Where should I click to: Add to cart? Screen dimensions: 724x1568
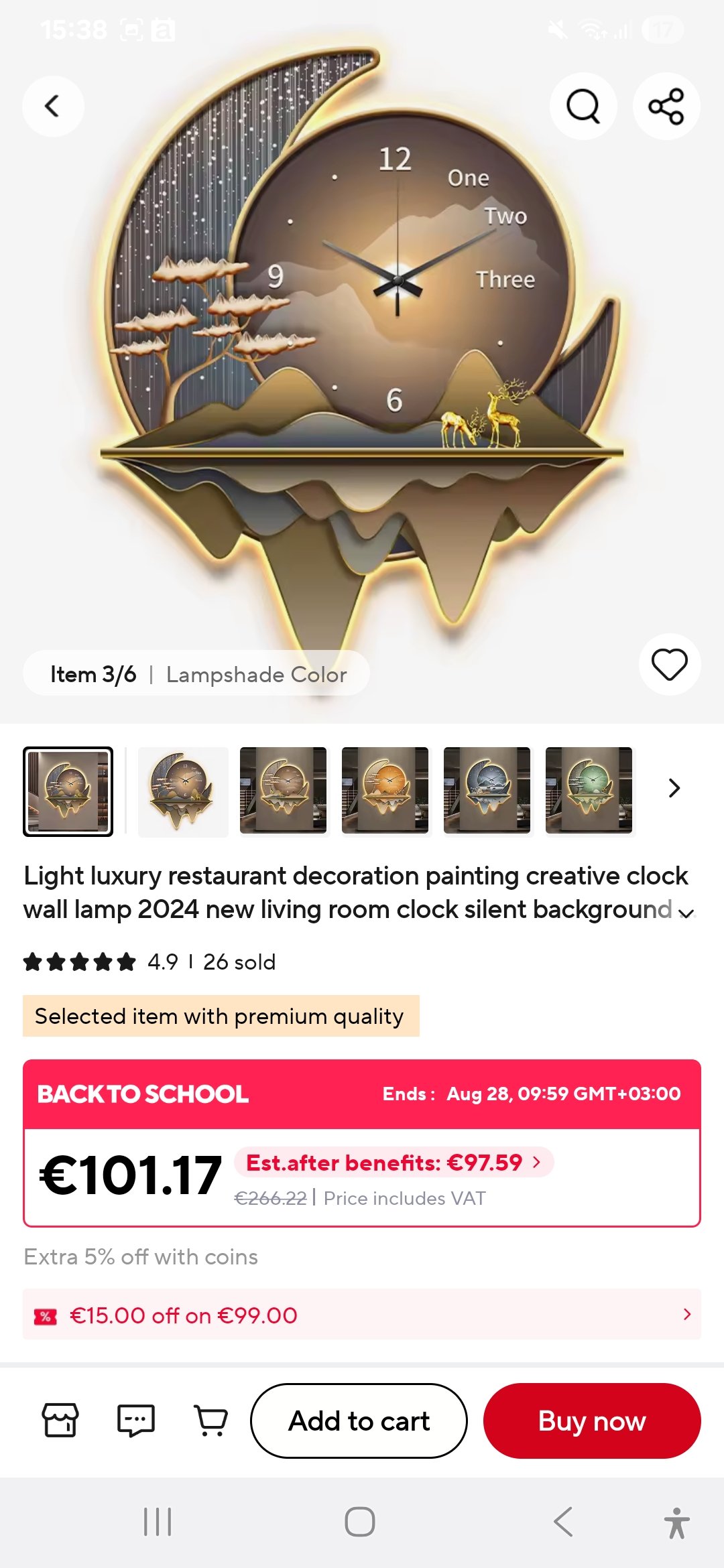pos(359,1421)
